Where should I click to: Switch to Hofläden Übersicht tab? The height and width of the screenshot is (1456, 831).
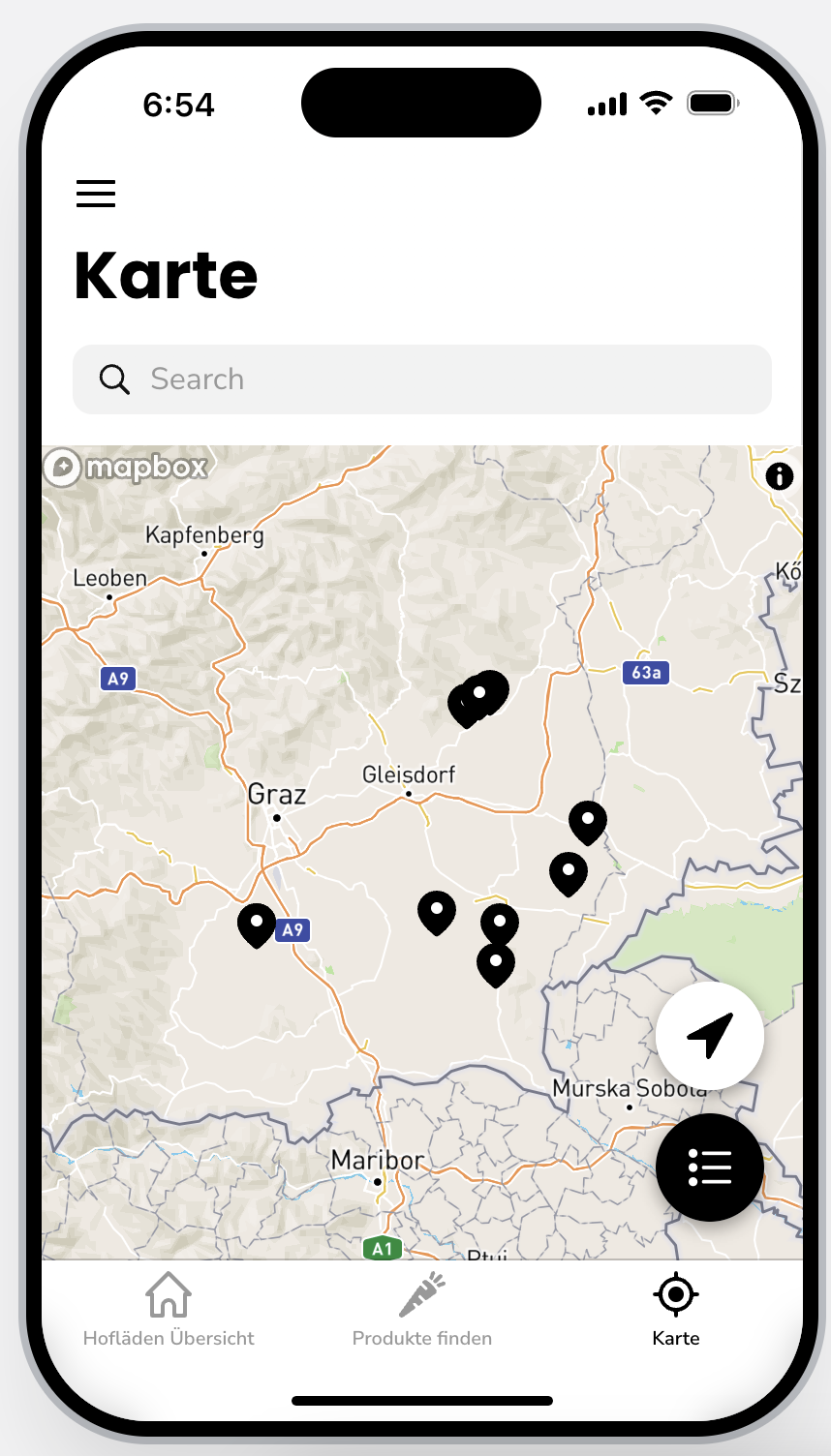[169, 1310]
